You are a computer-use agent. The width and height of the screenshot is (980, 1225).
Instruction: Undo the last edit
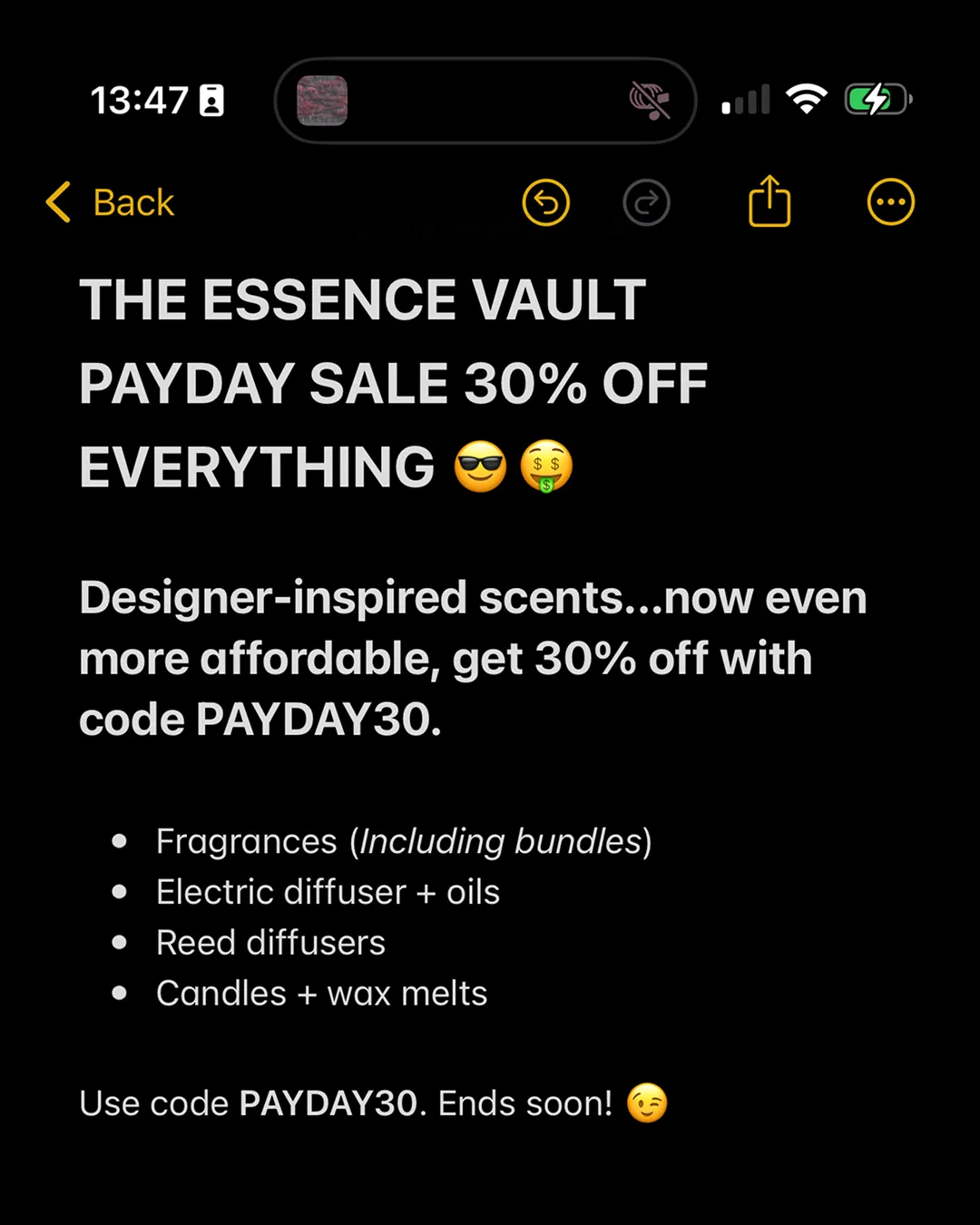546,202
